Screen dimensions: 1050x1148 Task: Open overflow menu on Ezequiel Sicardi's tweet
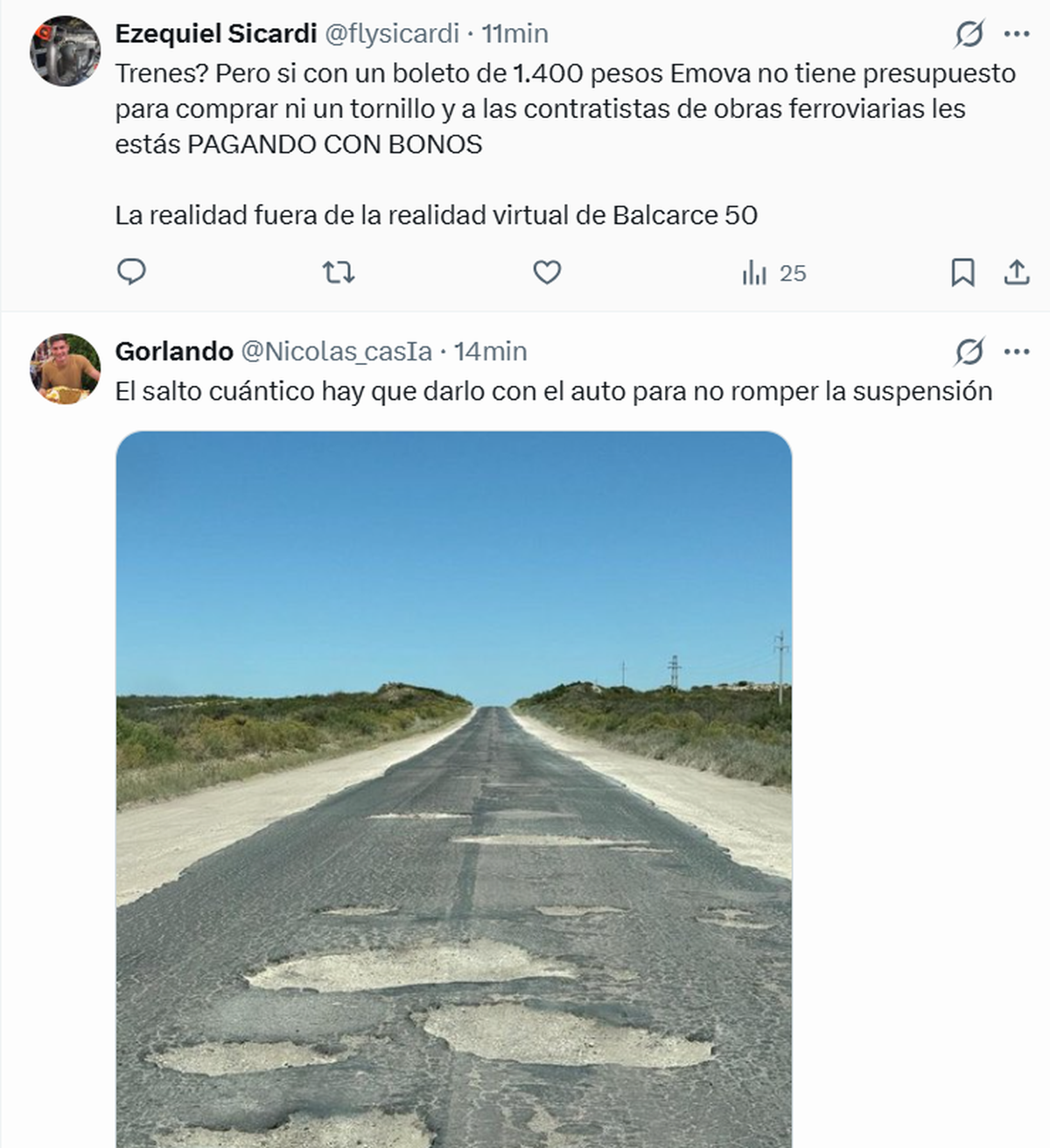coord(1016,34)
